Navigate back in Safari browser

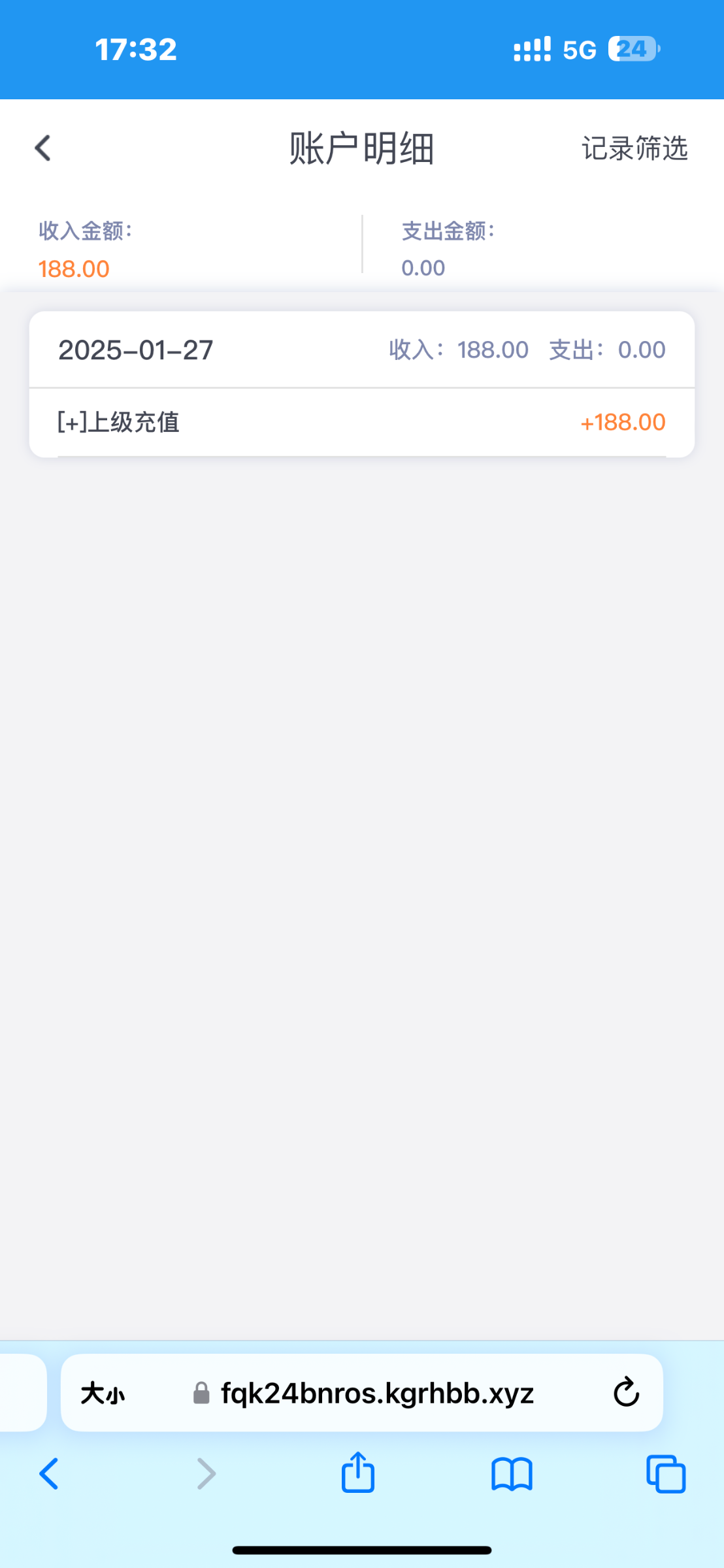pyautogui.click(x=49, y=1474)
